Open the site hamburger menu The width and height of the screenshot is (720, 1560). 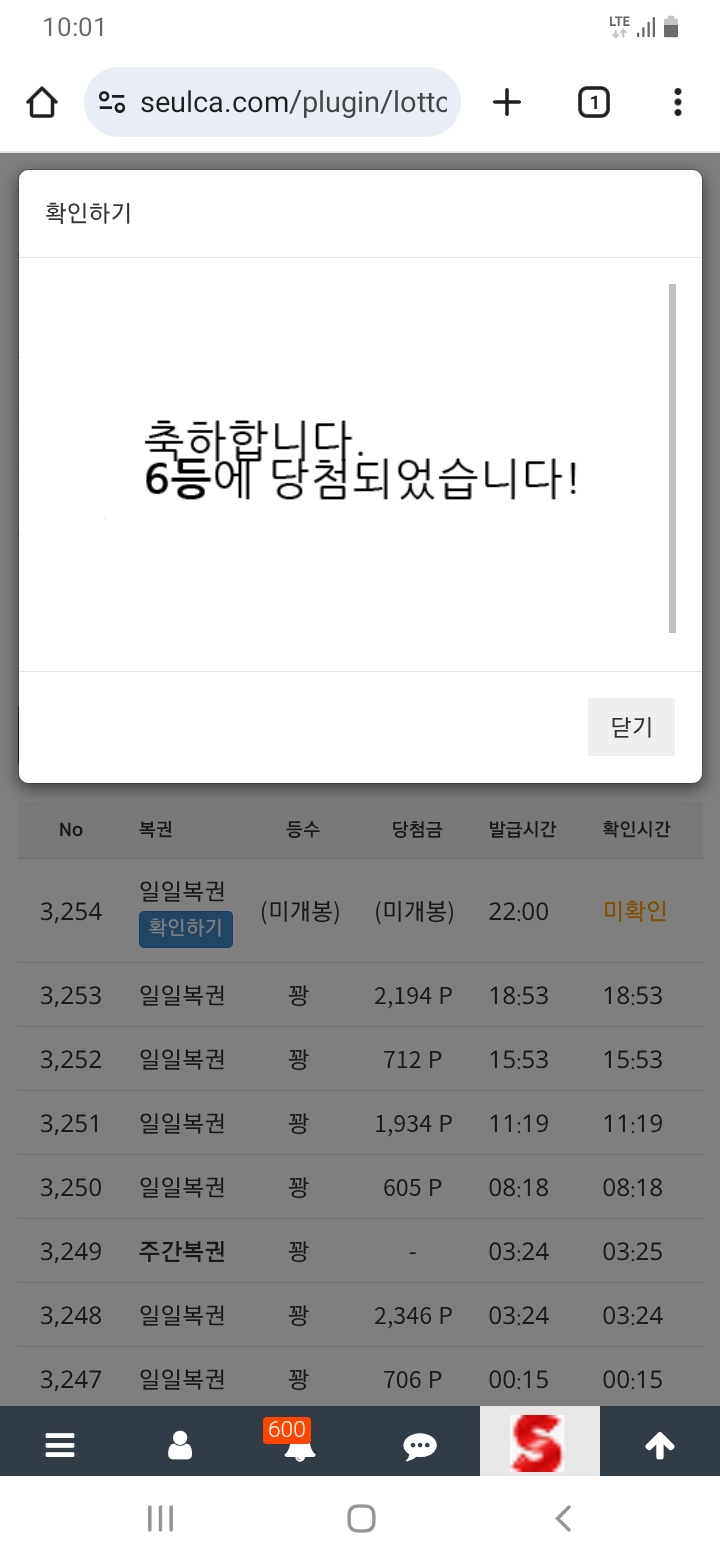click(x=60, y=1445)
